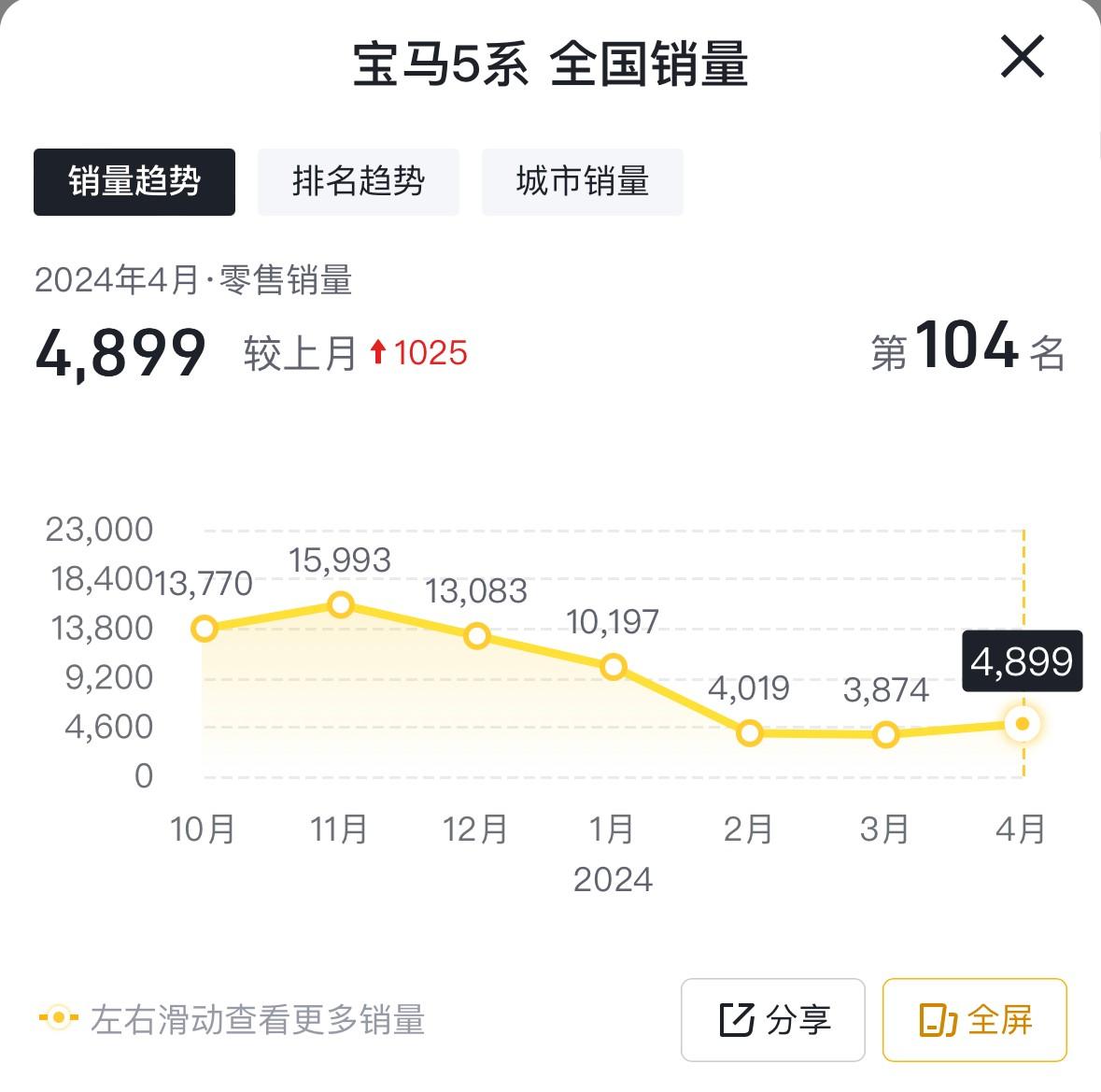The image size is (1101, 1092).
Task: Select the 1月 data point 10,197
Action: pos(614,667)
